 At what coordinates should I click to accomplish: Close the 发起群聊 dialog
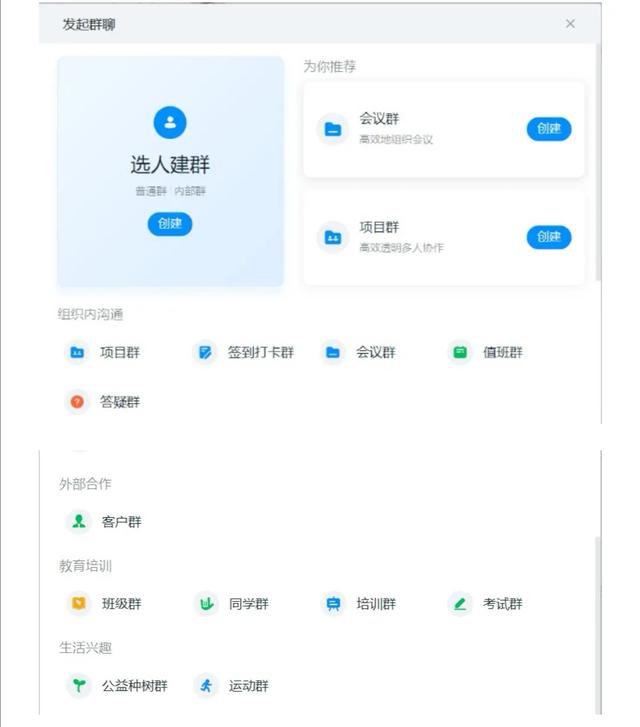570,24
